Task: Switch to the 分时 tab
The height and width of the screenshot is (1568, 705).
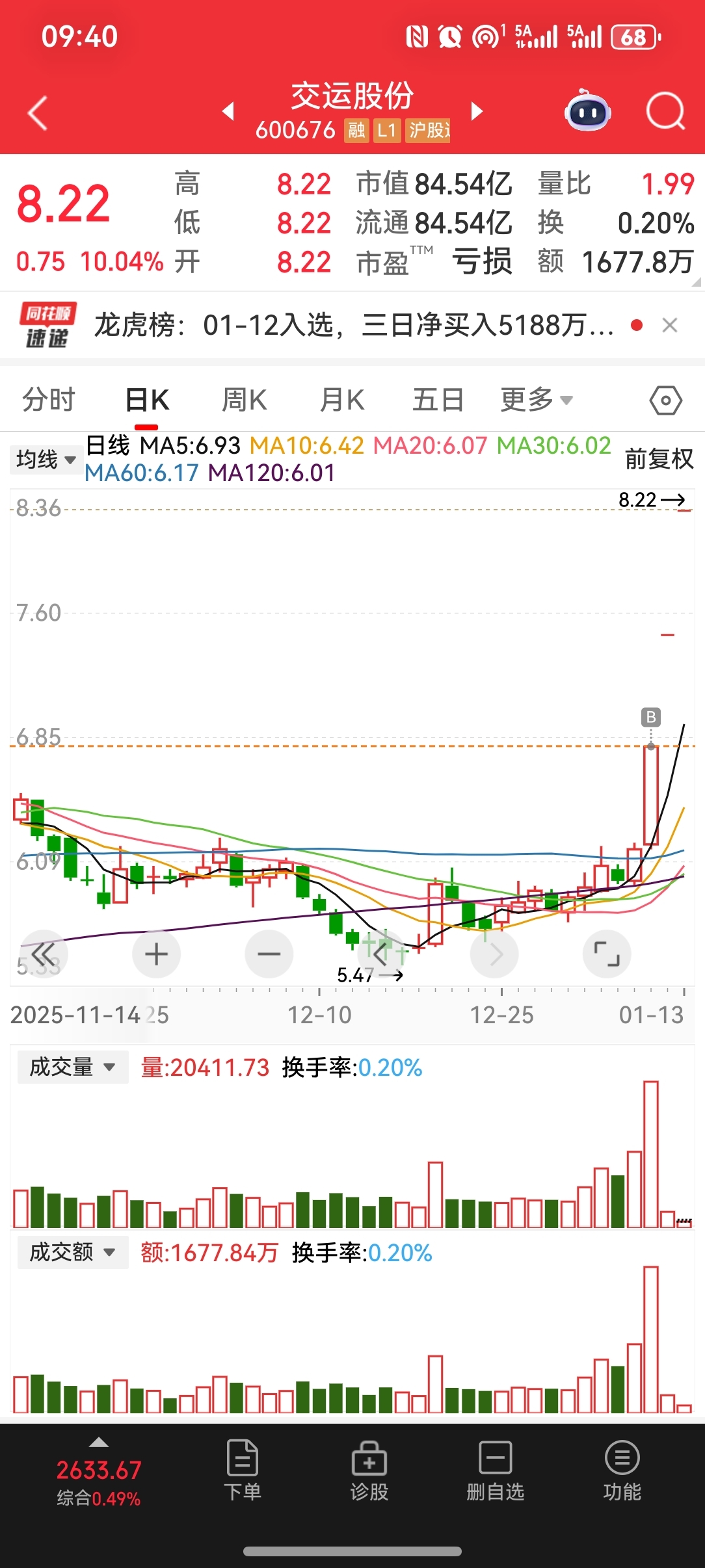Action: point(49,399)
